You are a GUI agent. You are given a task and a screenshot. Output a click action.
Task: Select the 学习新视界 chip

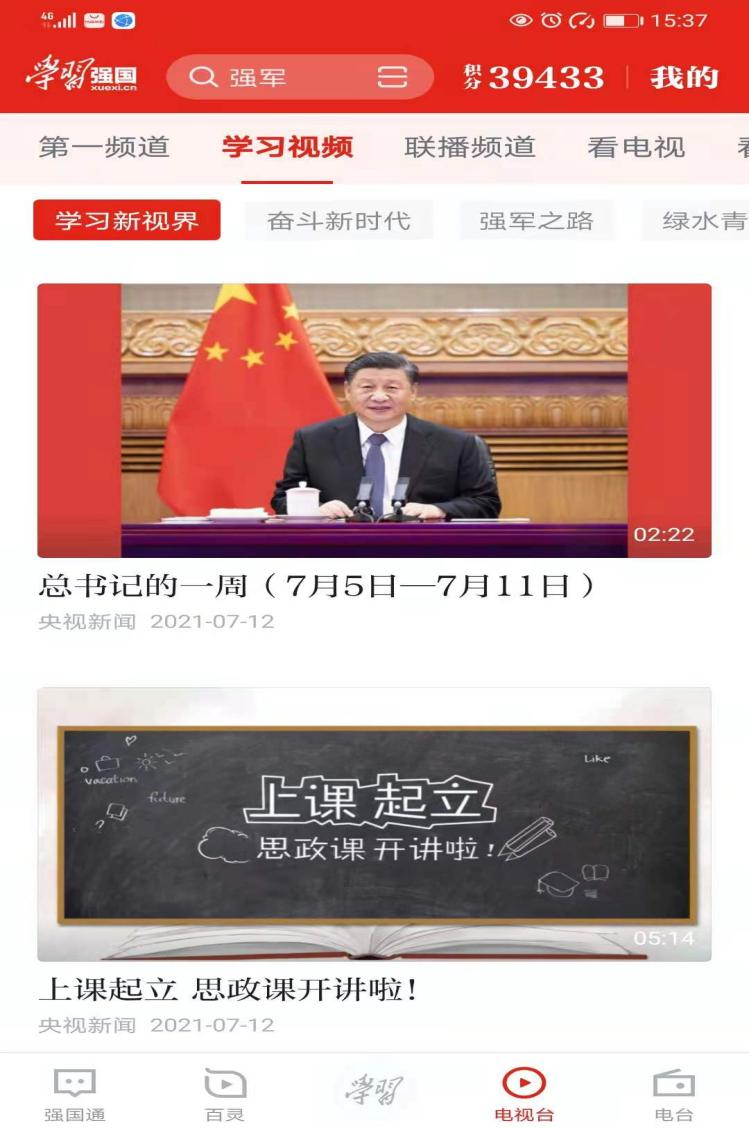click(x=126, y=221)
